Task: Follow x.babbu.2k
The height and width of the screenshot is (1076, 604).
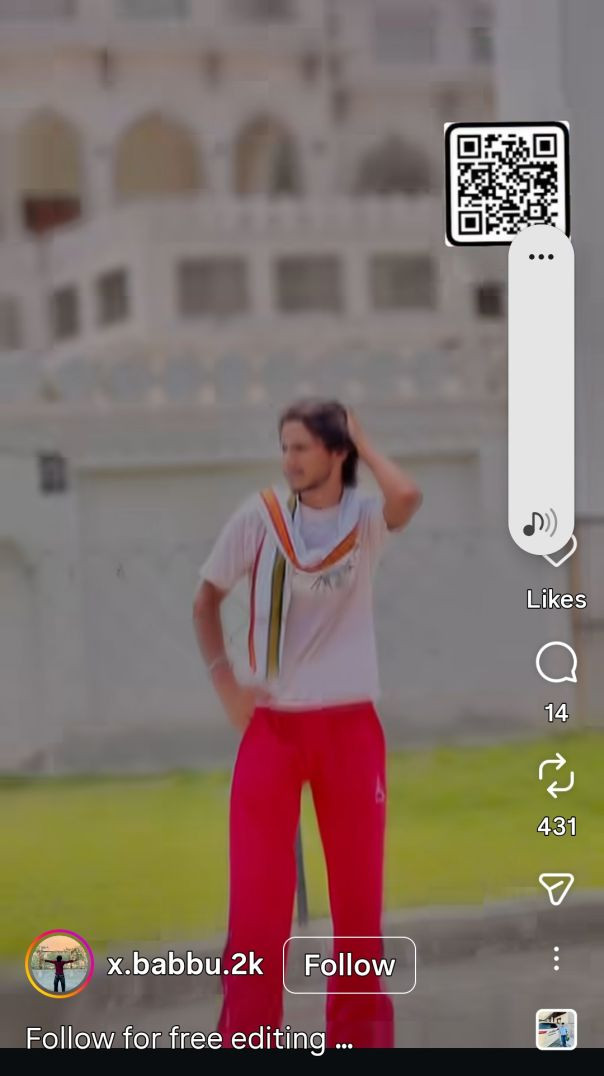Action: pos(349,965)
